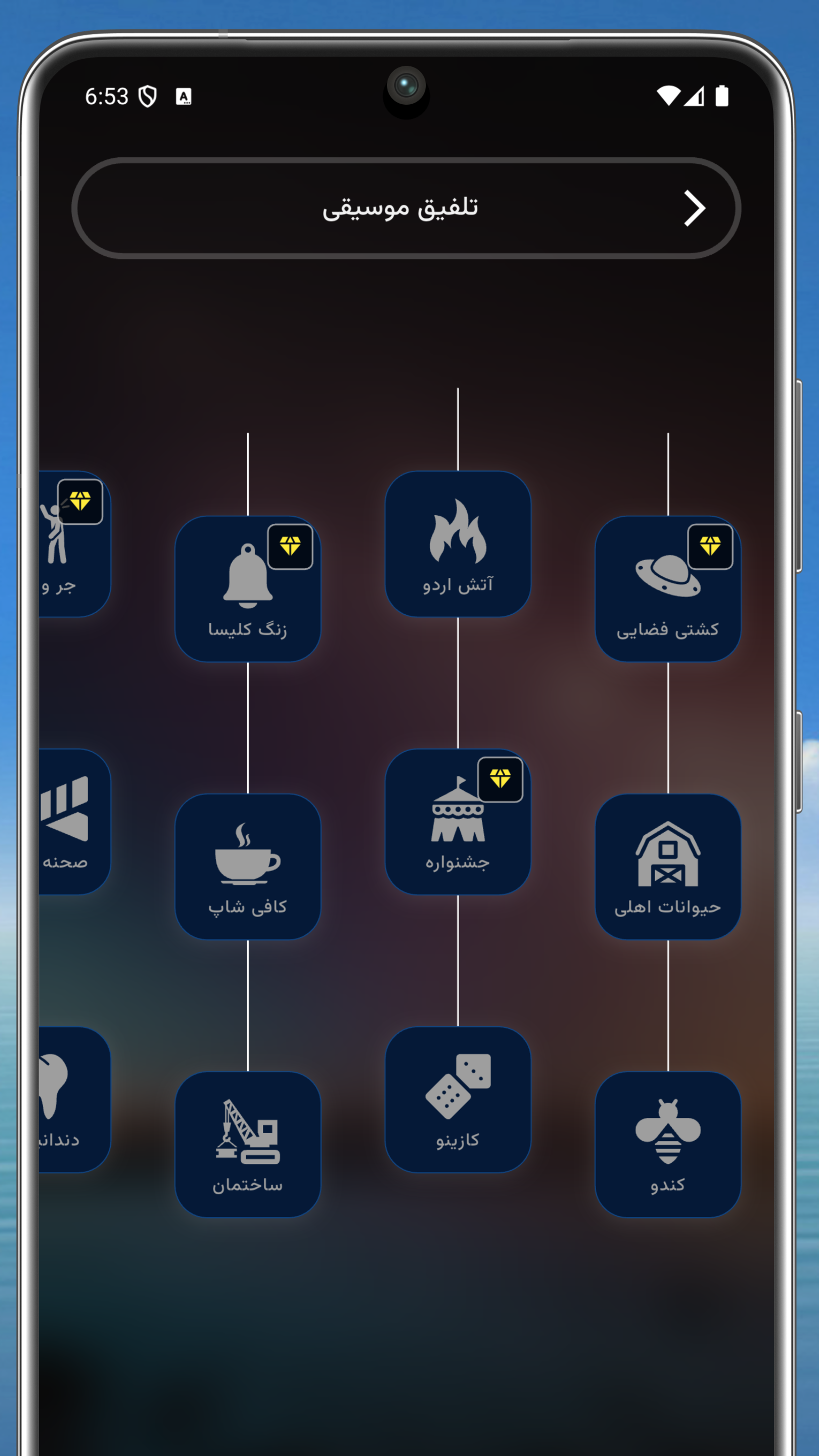Select the ساختمان construction sound tile
The image size is (819, 1456).
248,1145
